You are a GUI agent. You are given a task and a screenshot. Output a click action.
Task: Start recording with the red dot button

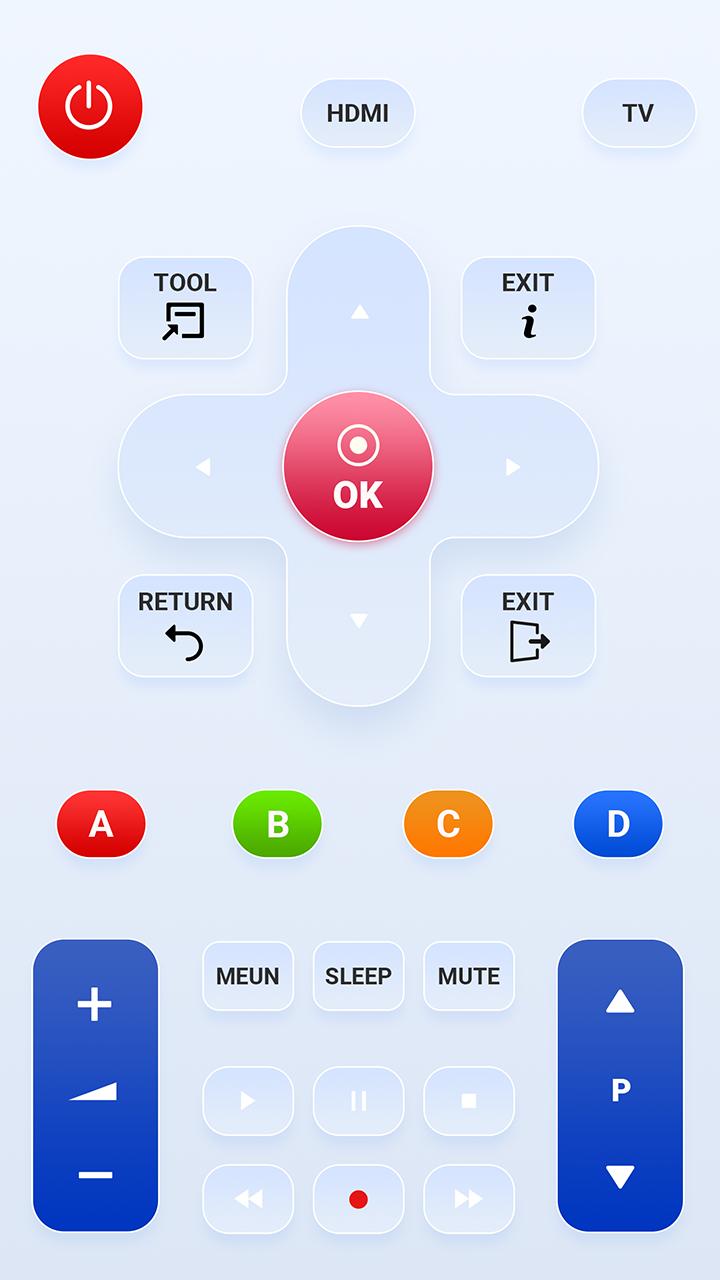coord(358,1199)
